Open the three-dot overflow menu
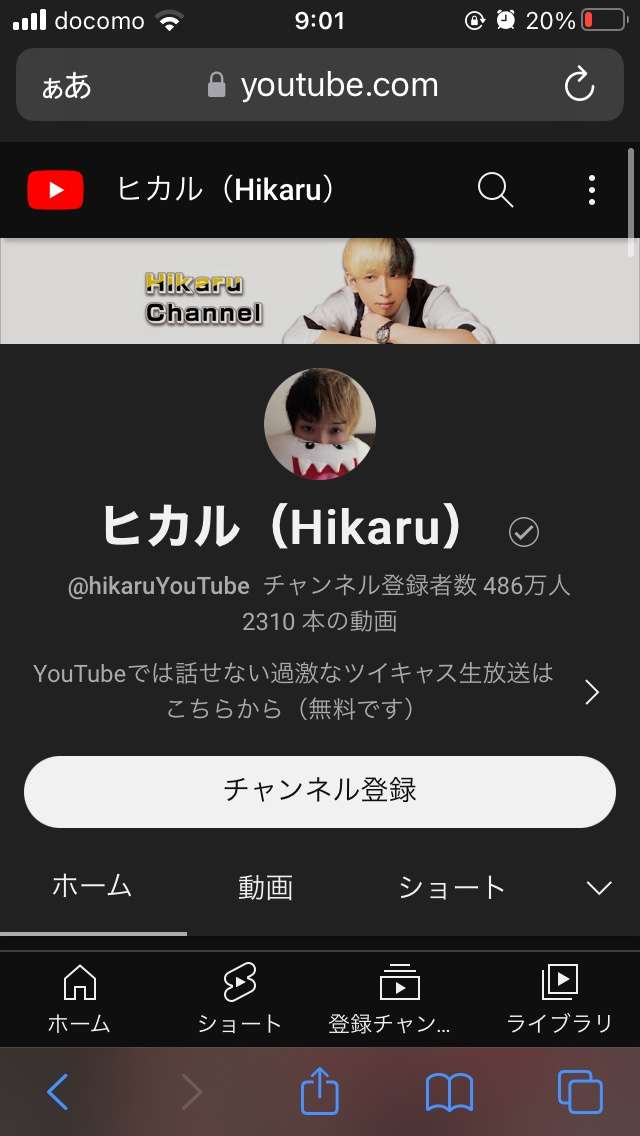Viewport: 640px width, 1136px height. tap(592, 189)
